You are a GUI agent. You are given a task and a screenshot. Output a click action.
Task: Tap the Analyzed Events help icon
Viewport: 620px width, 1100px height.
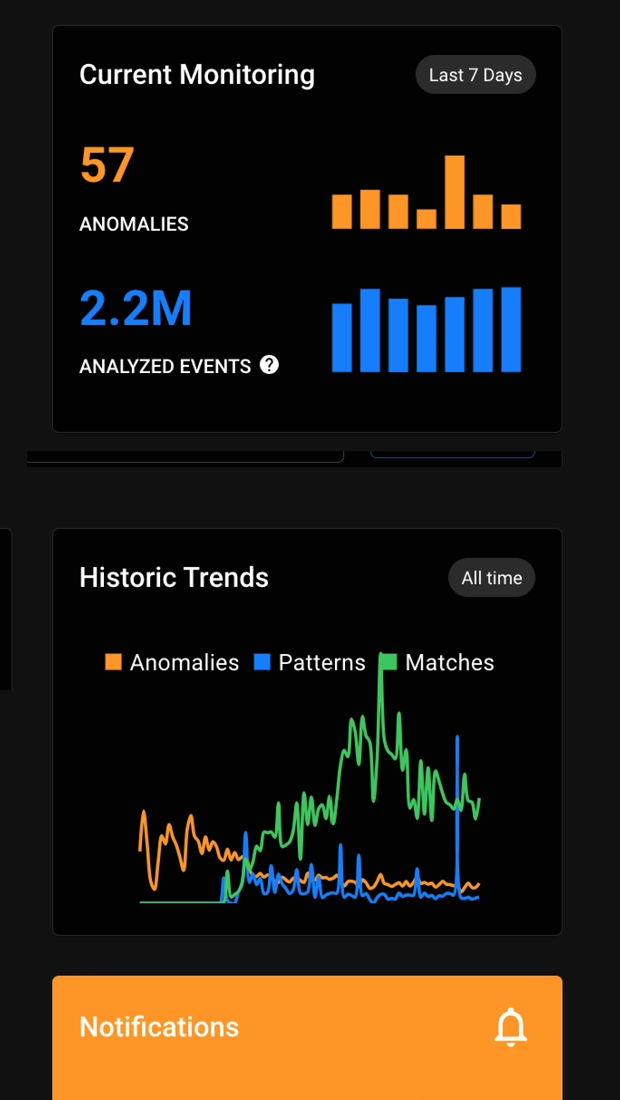click(x=269, y=365)
